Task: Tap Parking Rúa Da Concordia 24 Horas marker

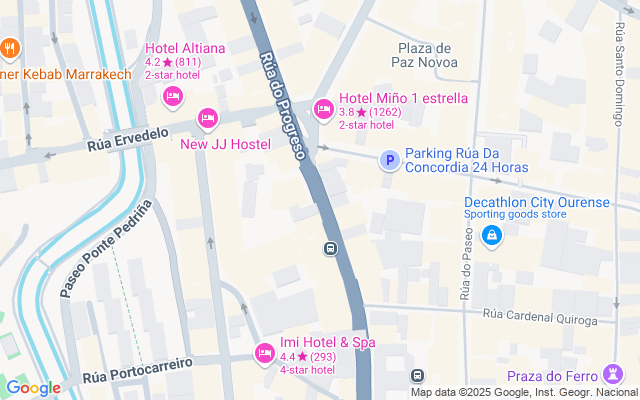Action: coord(389,159)
